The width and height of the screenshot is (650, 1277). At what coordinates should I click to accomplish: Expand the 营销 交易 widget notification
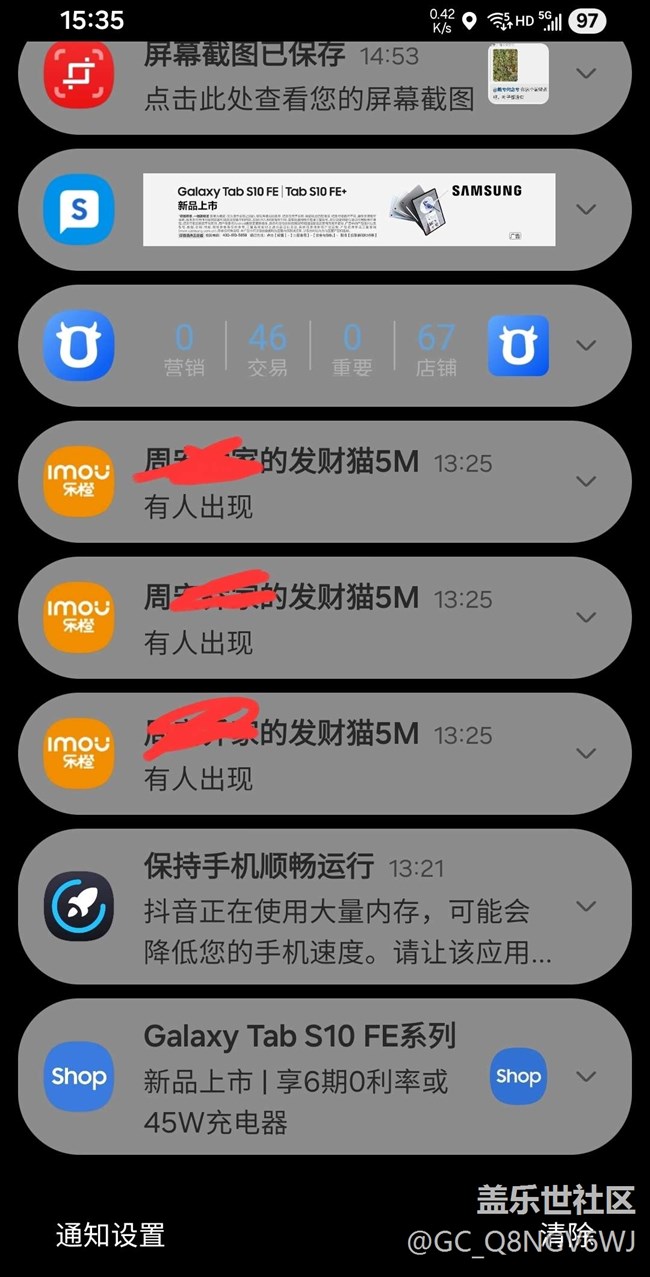[x=587, y=345]
